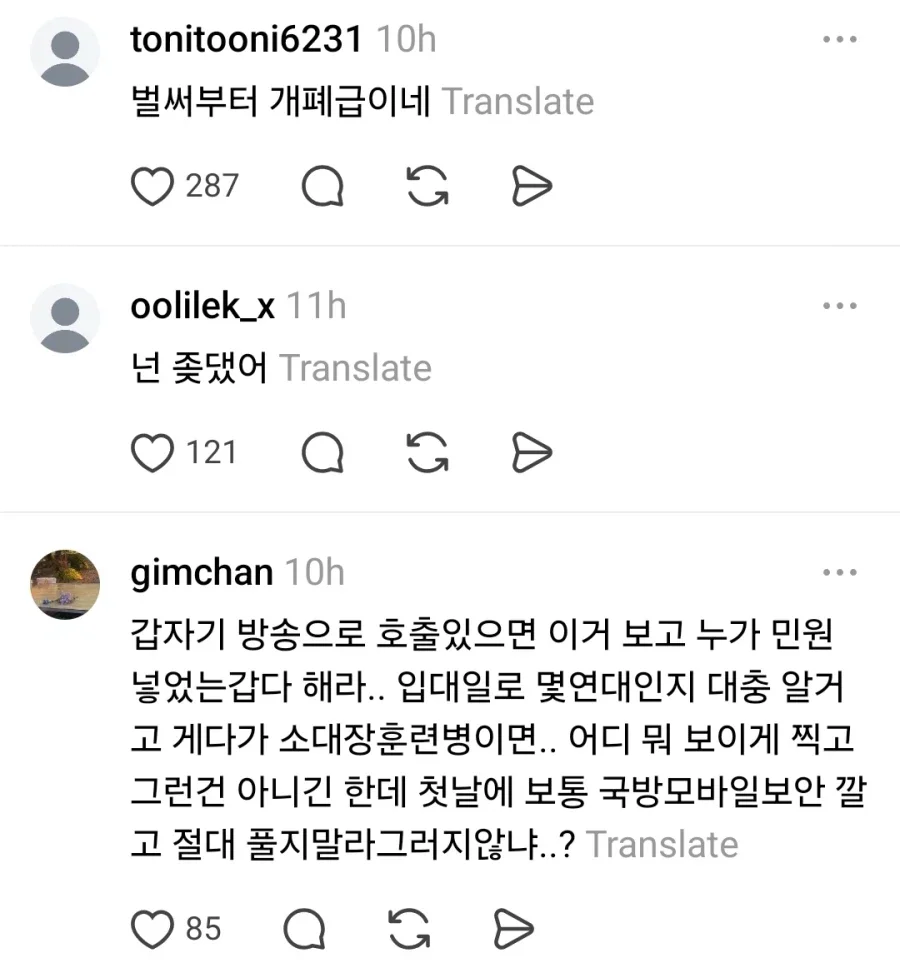Viewport: 900px width, 968px height.
Task: Repost tonitooni6231's comment
Action: pos(428,186)
